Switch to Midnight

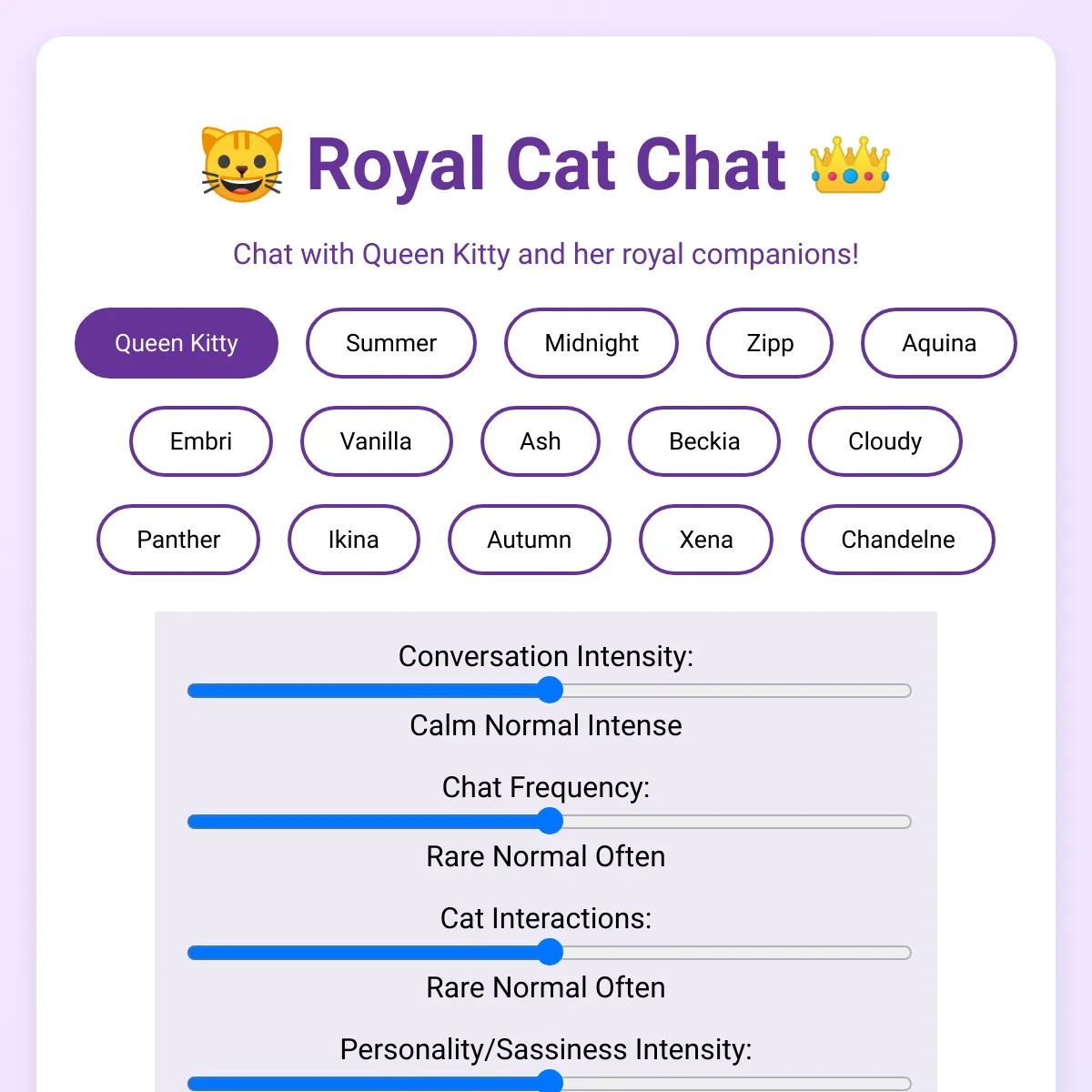tap(591, 343)
